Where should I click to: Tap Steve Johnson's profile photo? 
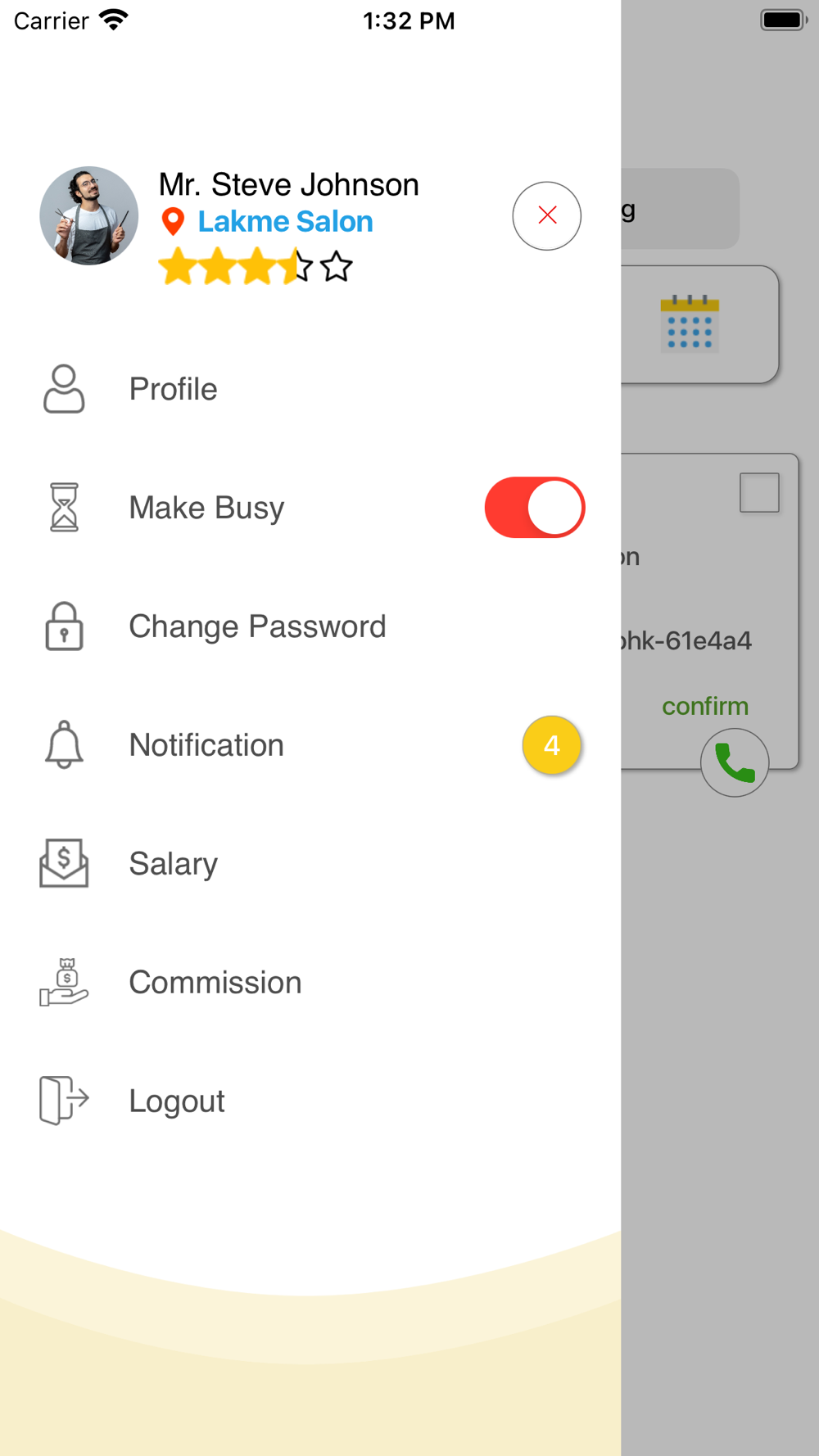click(89, 215)
